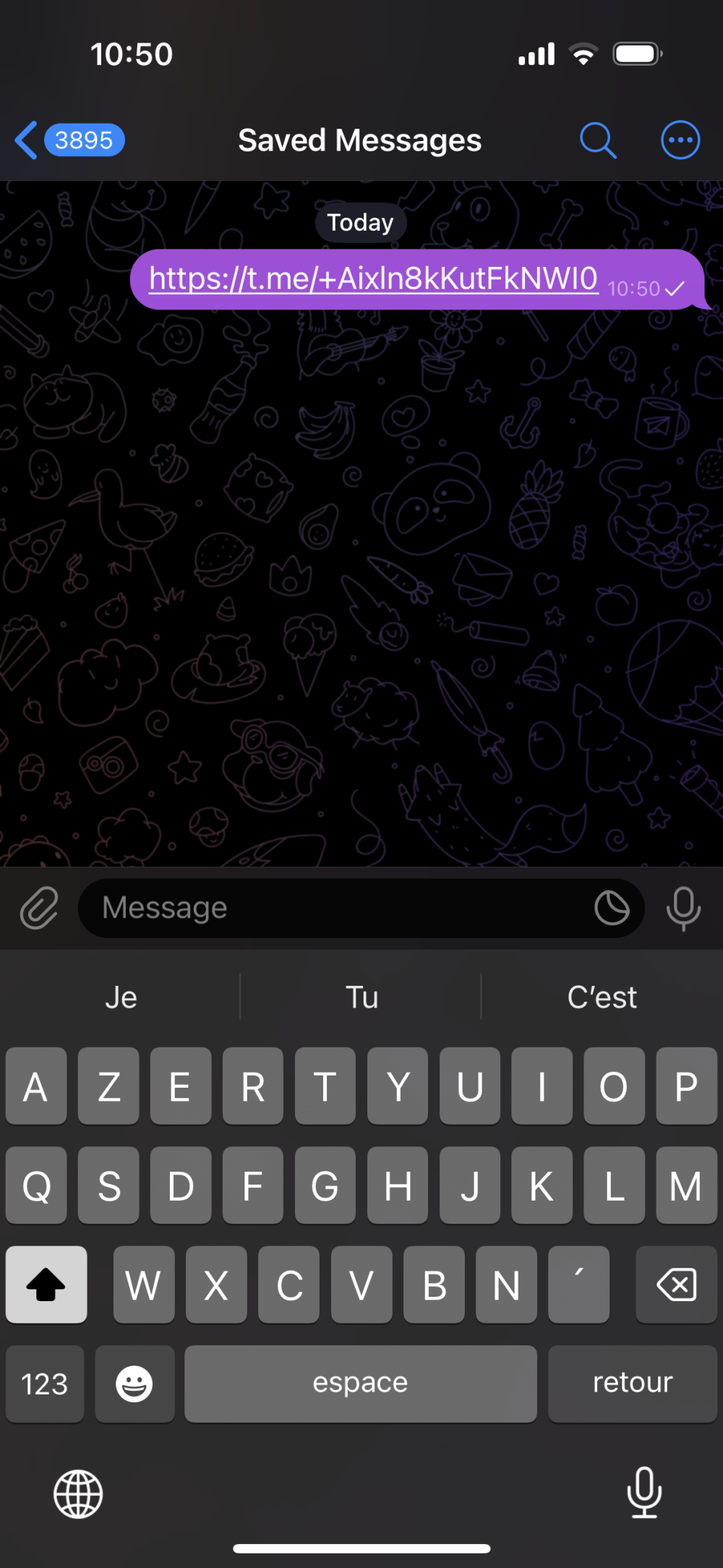
Task: Tap the backspace key
Action: tap(676, 1285)
